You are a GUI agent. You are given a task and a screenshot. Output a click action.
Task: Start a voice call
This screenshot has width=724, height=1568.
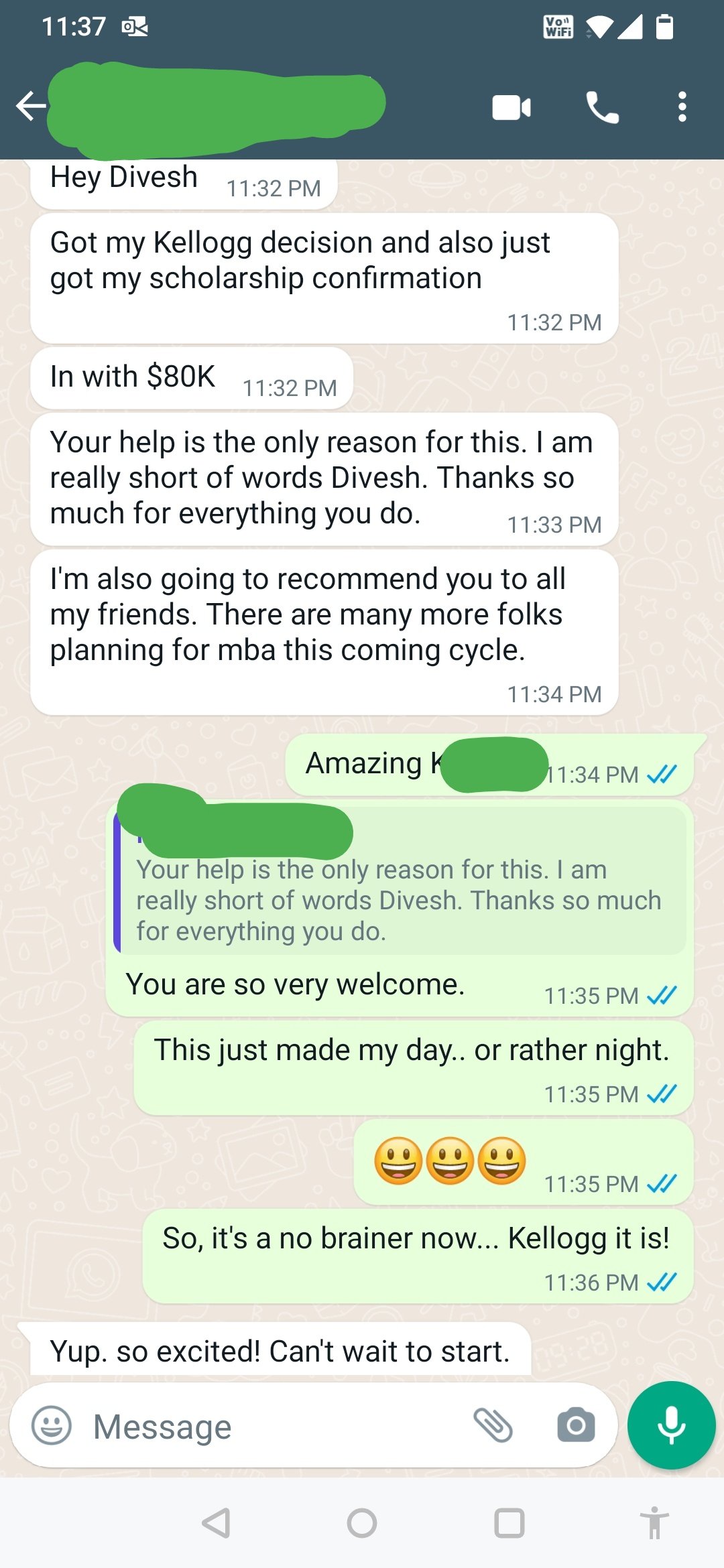602,107
